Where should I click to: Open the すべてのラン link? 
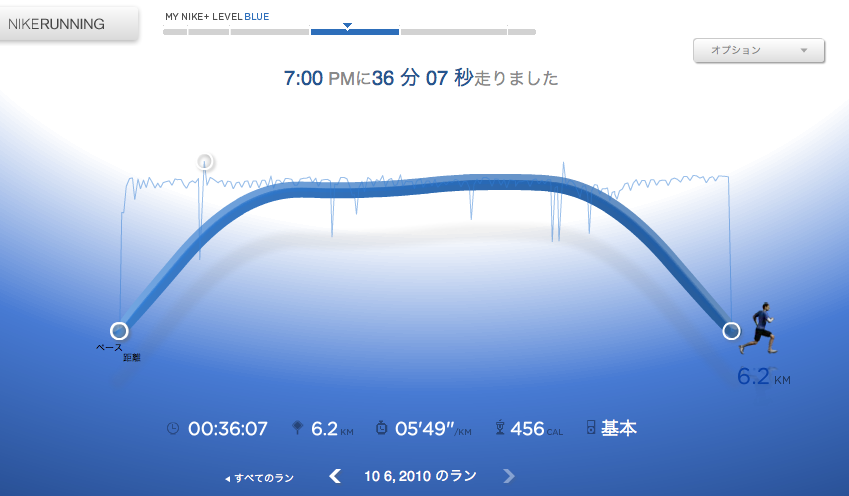tap(260, 478)
